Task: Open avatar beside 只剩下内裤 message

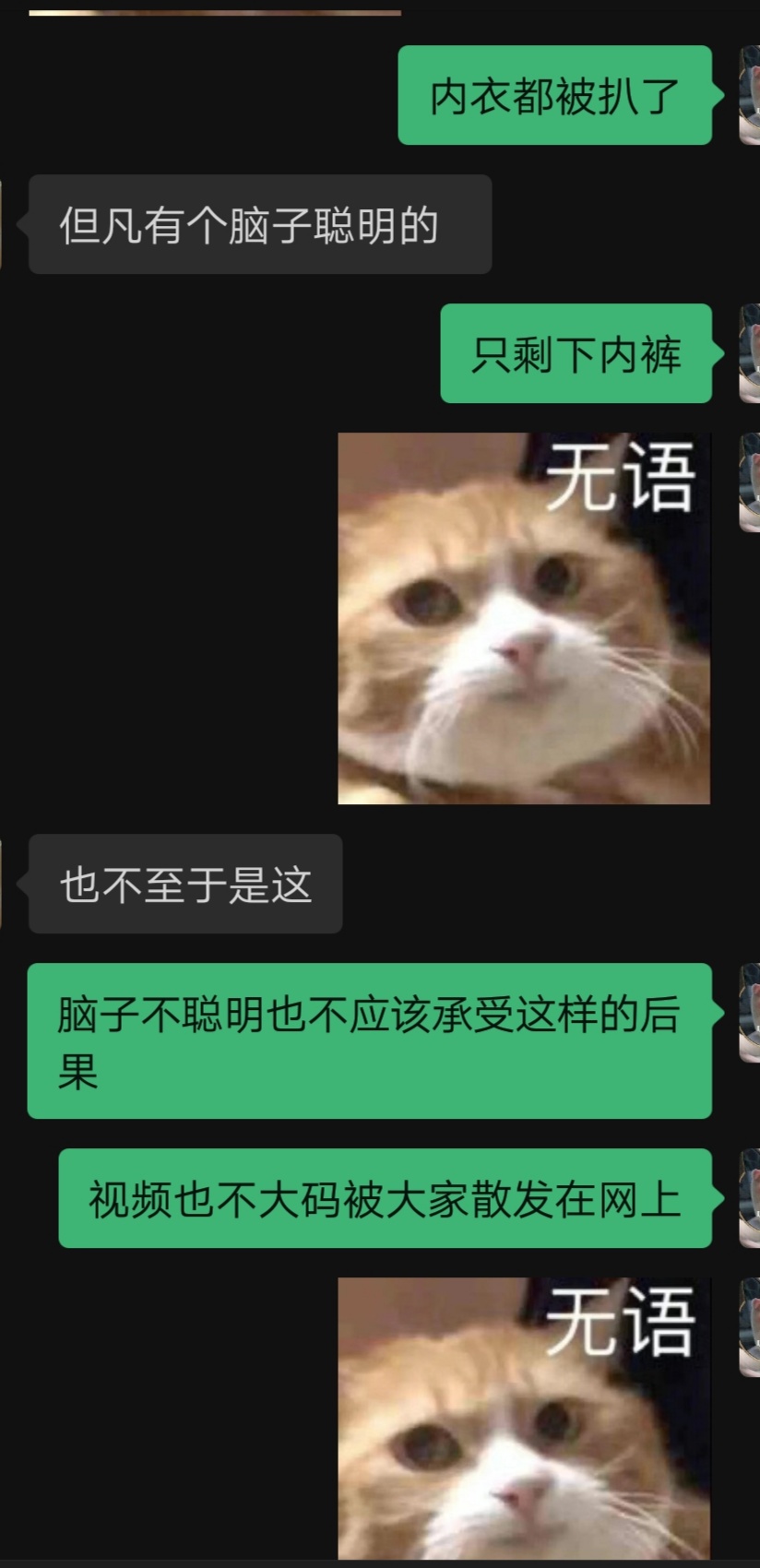Action: (x=750, y=353)
